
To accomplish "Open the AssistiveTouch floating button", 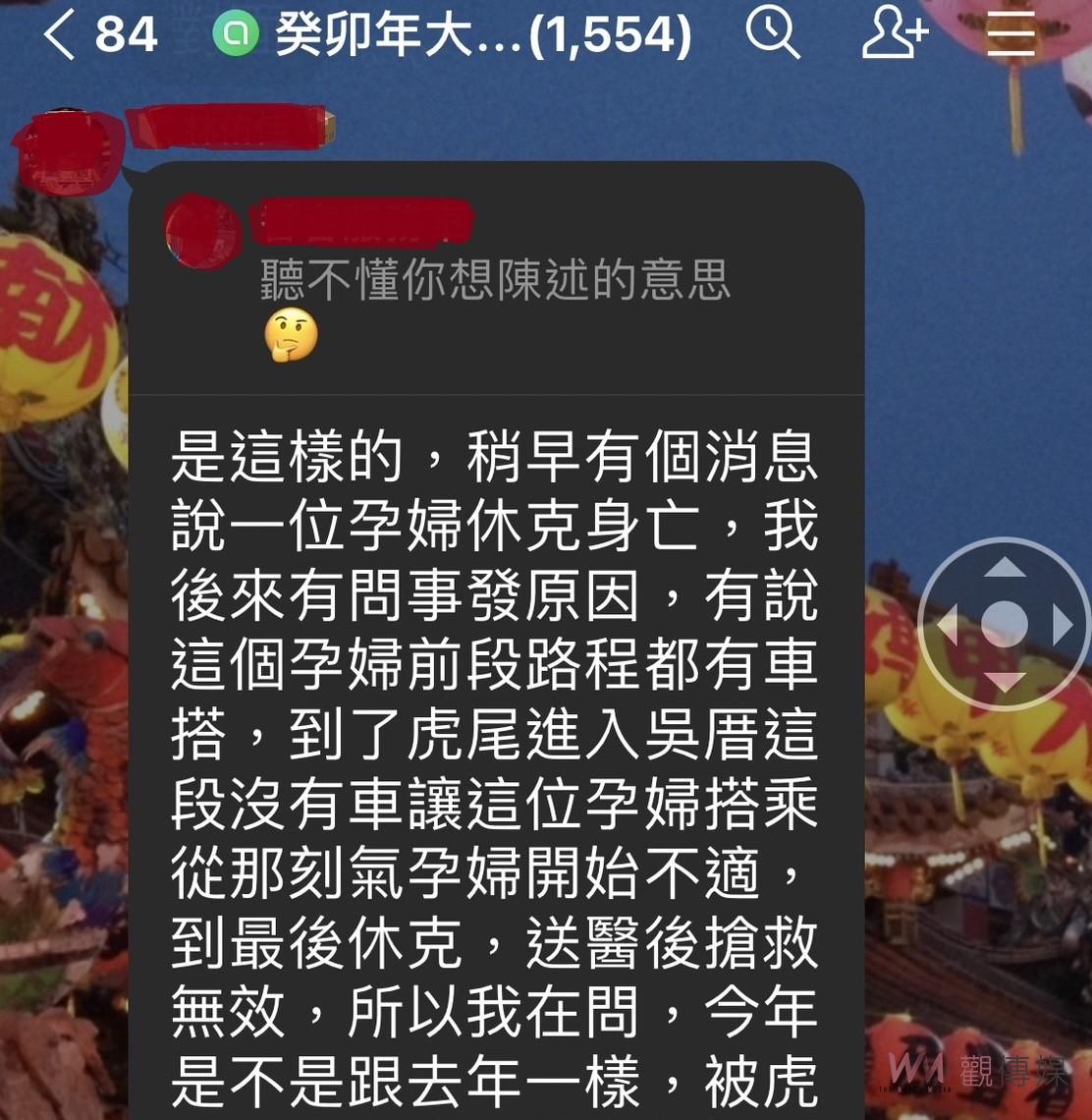I will tap(1004, 623).
